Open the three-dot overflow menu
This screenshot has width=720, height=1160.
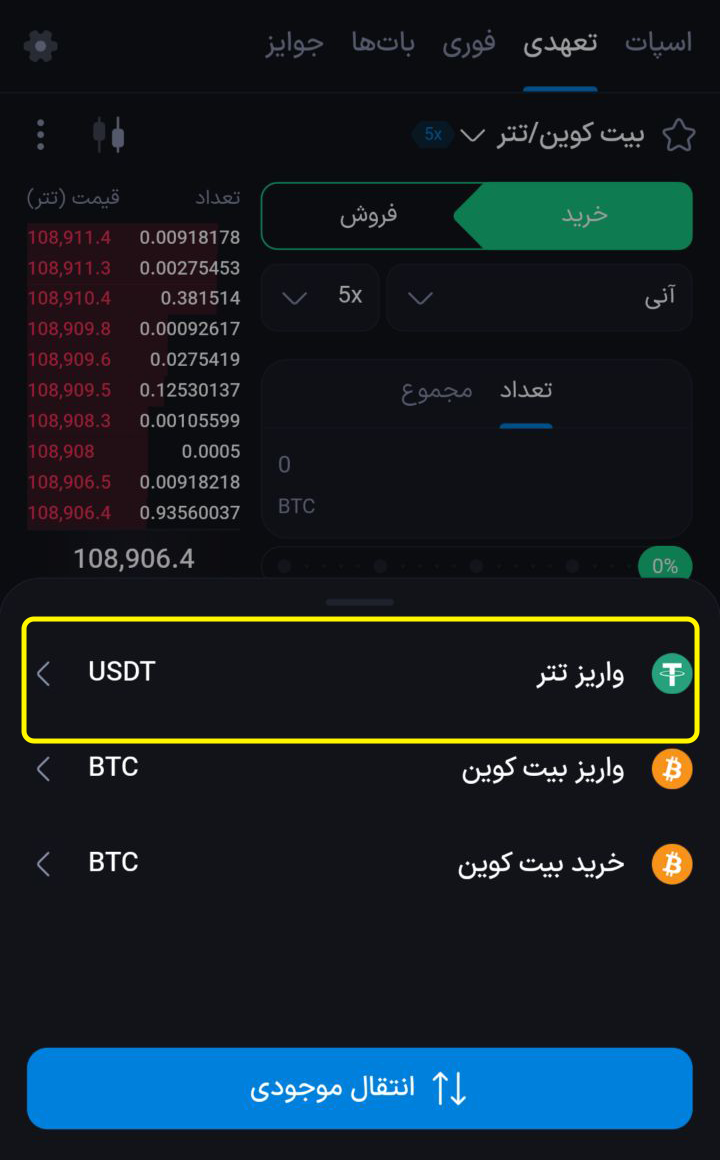click(40, 134)
